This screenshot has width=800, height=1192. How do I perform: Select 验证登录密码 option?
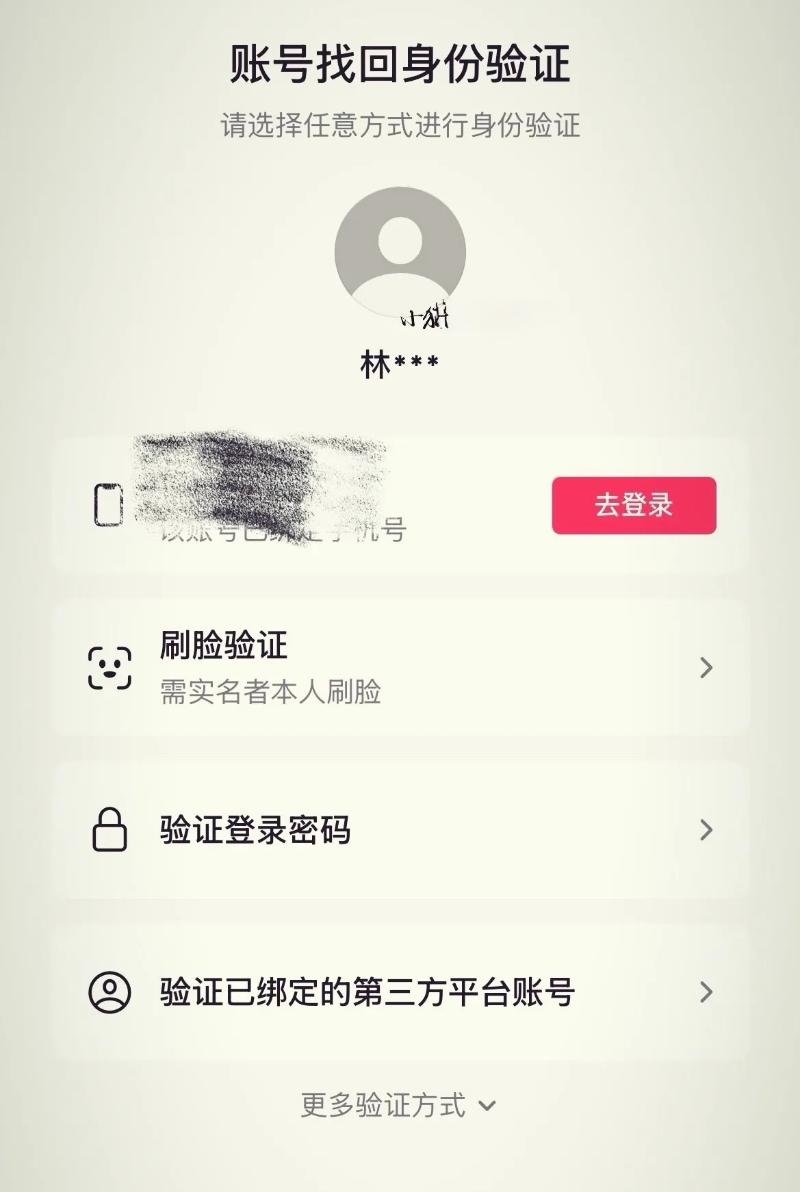pos(400,830)
